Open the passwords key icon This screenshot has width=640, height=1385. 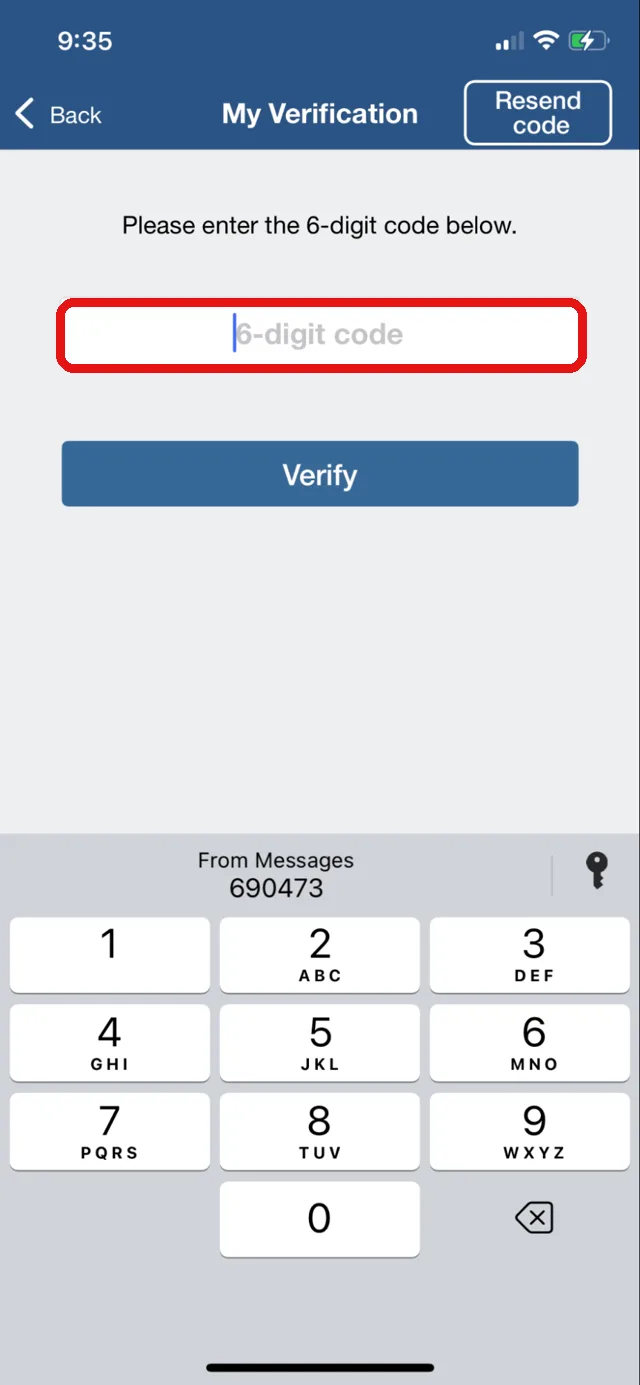pyautogui.click(x=596, y=871)
